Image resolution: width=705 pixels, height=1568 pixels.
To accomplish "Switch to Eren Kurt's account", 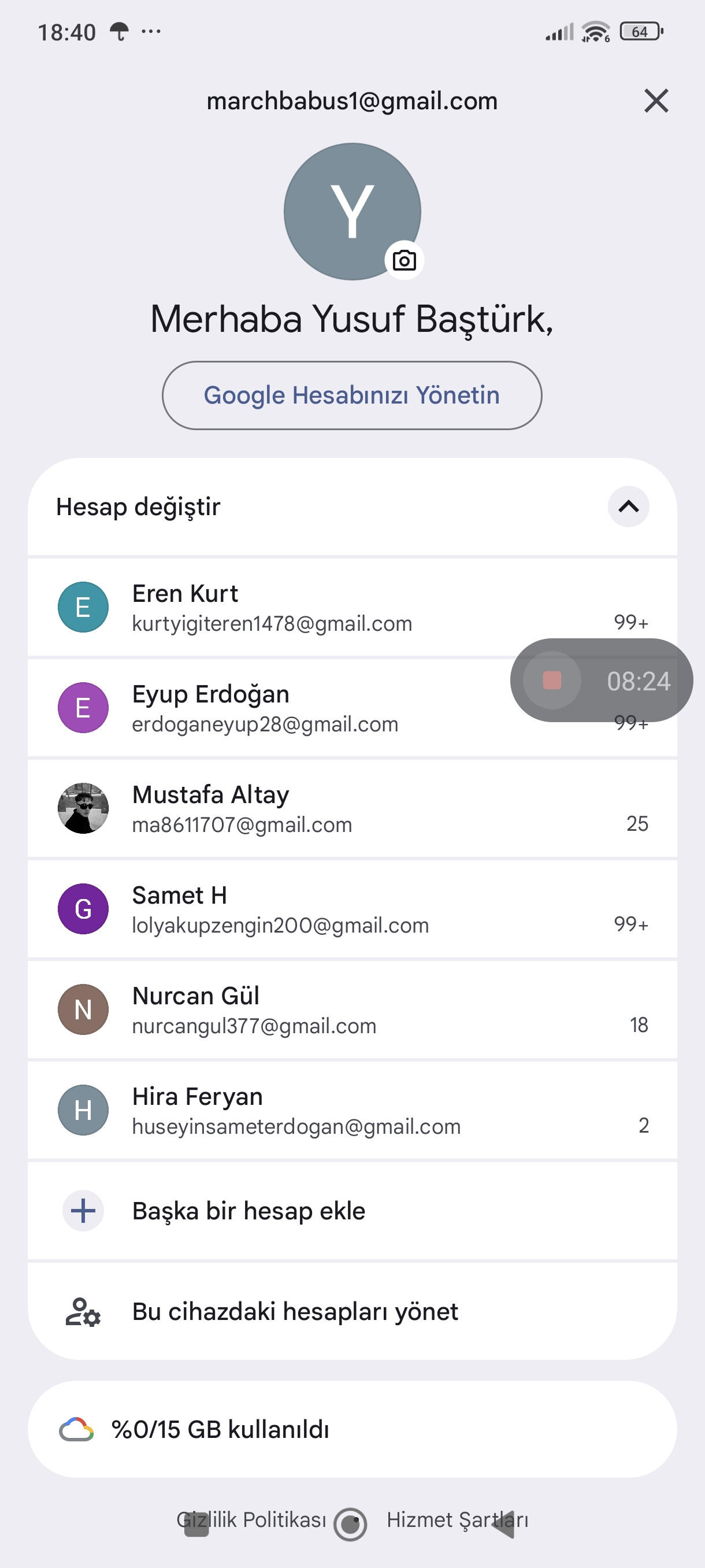I will [352, 608].
